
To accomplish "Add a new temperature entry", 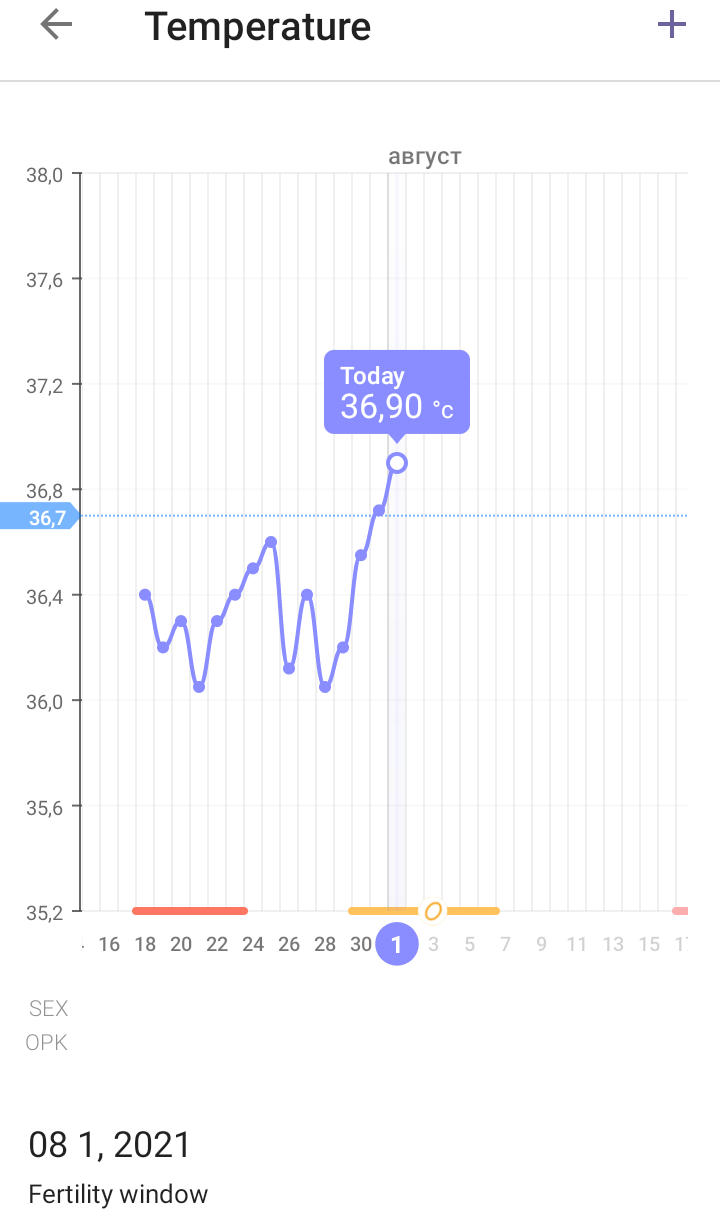I will tap(672, 26).
